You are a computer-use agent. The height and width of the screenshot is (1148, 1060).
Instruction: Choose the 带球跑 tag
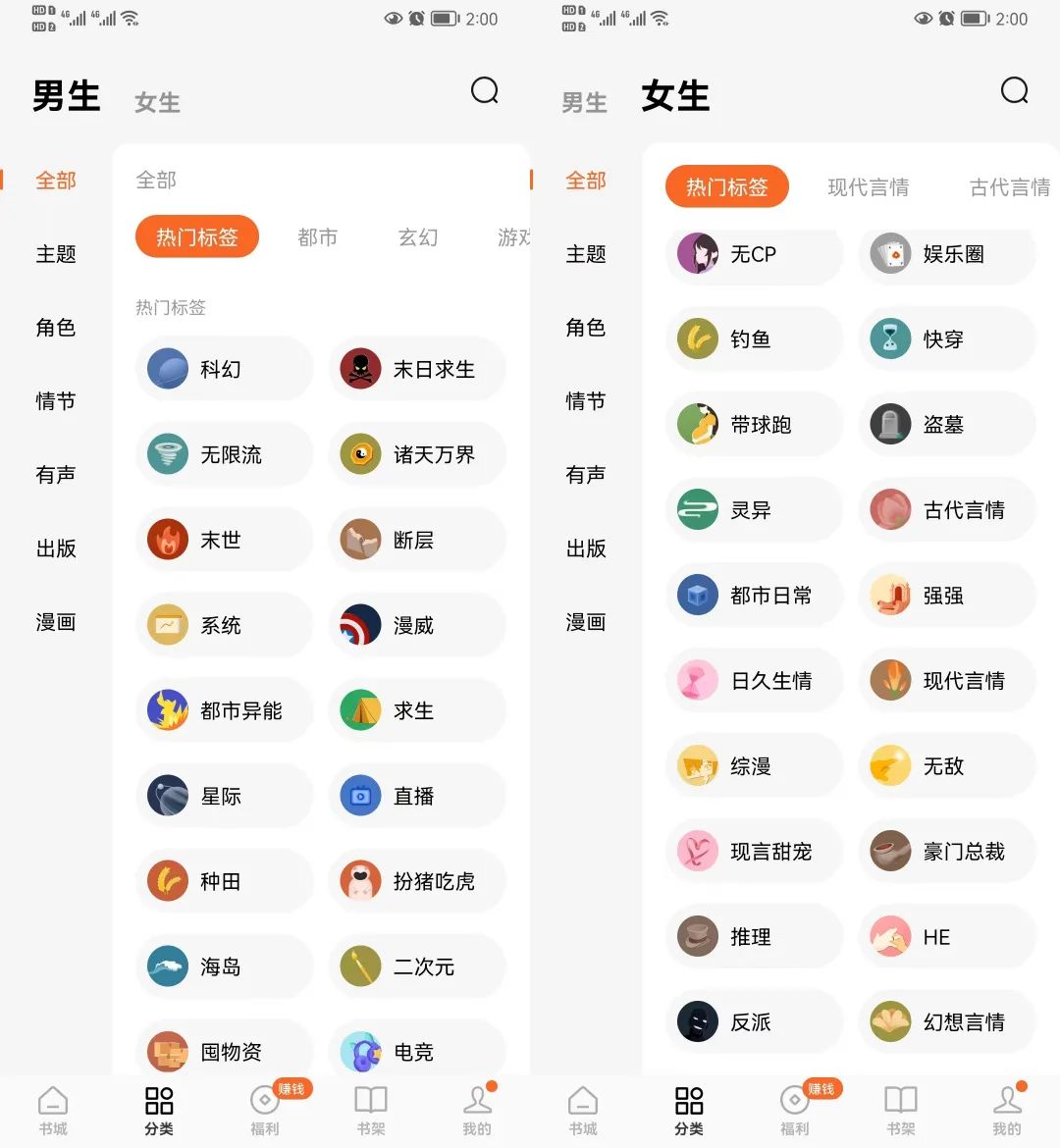(753, 426)
